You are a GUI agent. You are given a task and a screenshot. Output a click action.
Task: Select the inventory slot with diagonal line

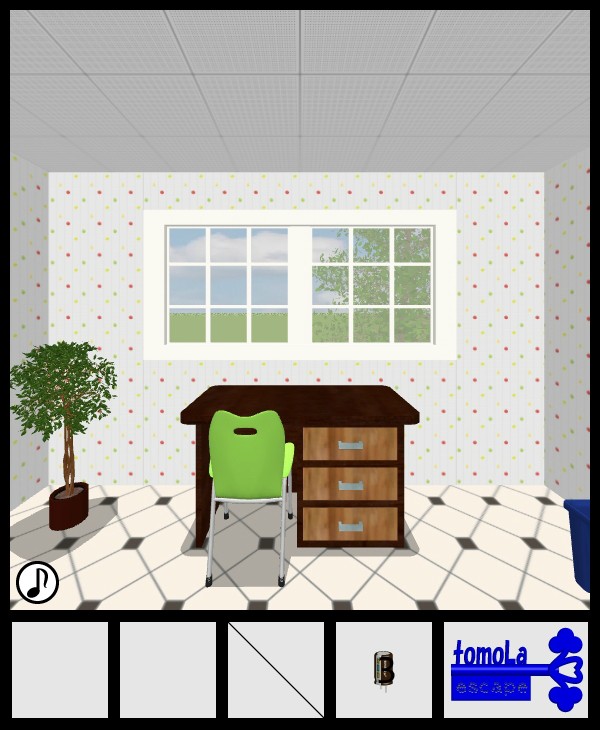[276, 669]
